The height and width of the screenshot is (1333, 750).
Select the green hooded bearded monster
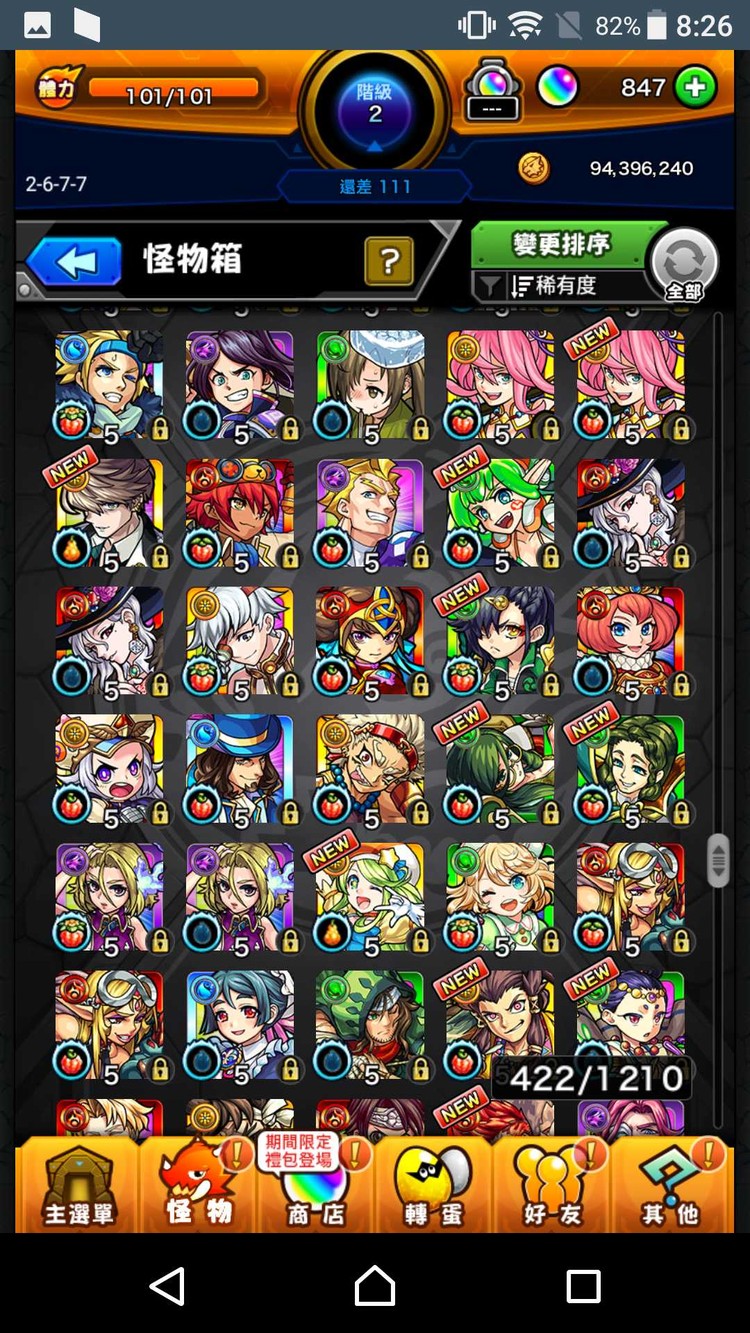[x=370, y=1026]
